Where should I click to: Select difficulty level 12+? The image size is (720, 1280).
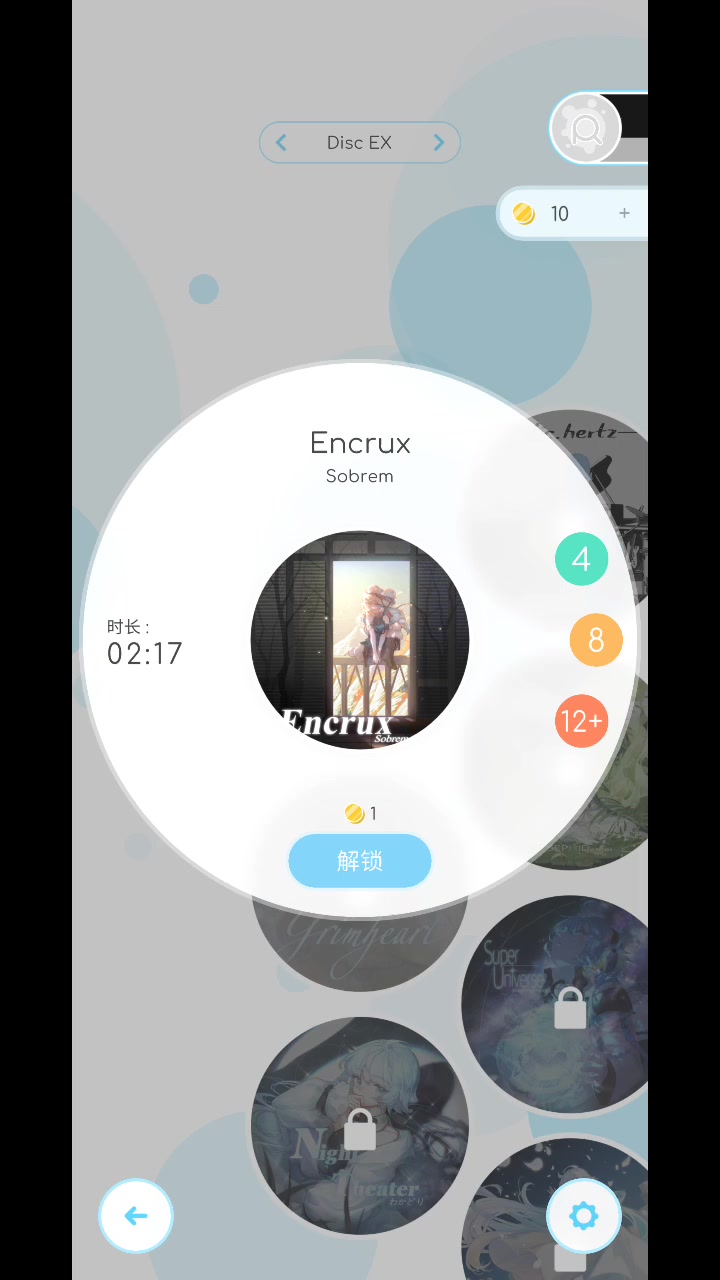pyautogui.click(x=582, y=721)
